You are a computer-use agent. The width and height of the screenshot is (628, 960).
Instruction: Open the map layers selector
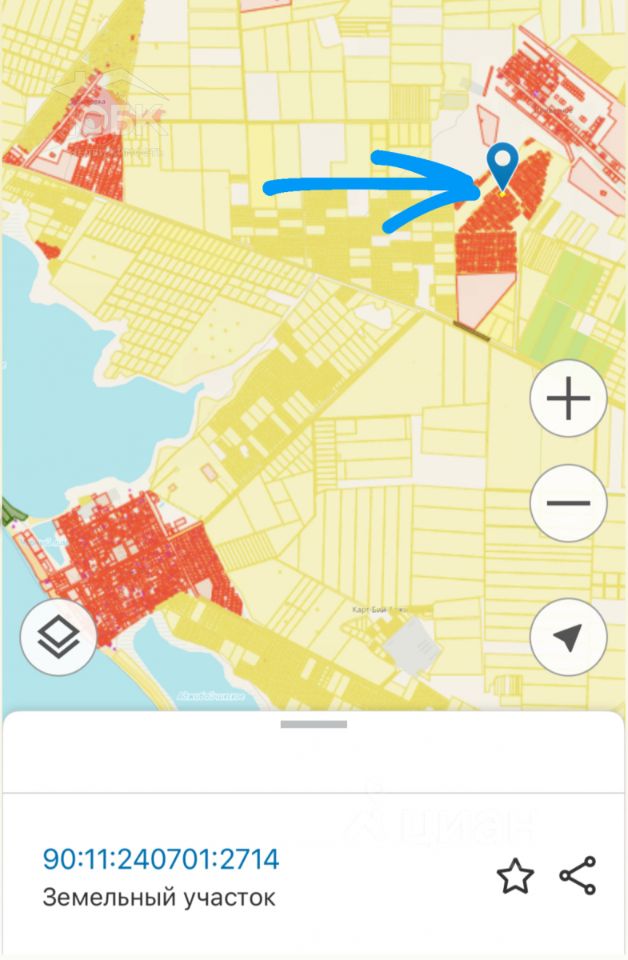point(58,637)
